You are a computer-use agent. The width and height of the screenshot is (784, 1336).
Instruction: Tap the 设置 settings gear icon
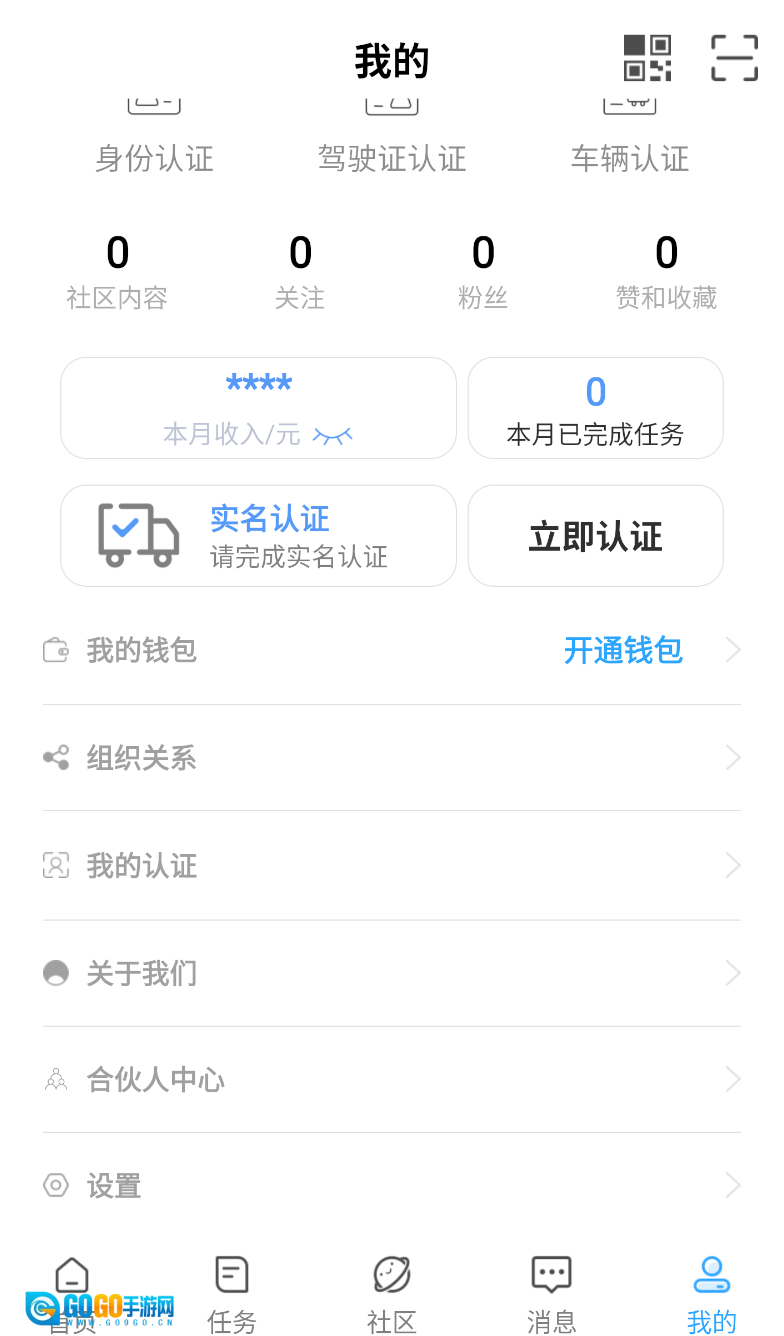(56, 1185)
